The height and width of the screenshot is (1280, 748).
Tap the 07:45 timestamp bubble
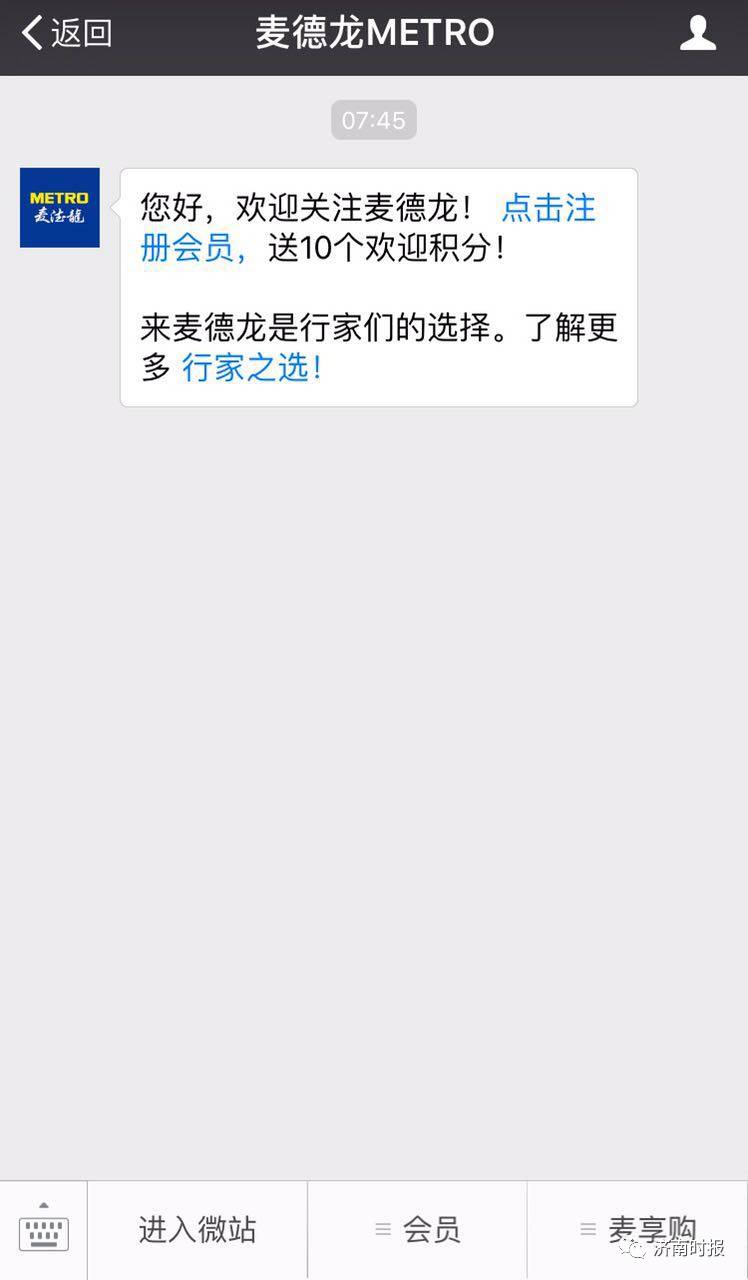click(x=373, y=119)
